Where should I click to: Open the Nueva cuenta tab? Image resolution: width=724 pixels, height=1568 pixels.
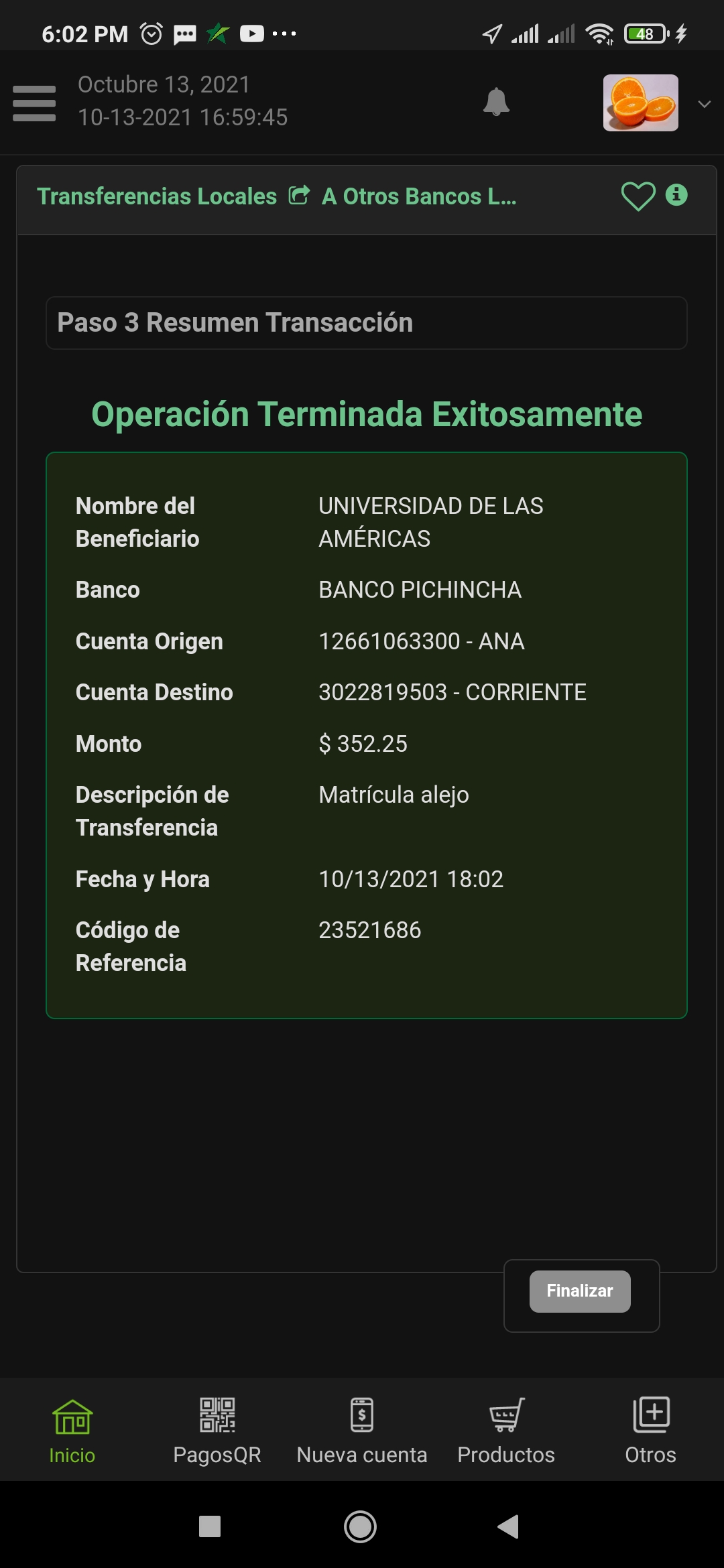tap(362, 1431)
